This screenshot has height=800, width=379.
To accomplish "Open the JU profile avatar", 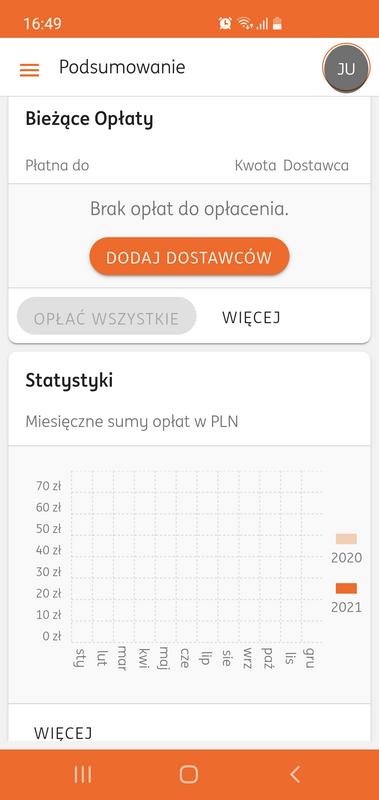I will click(x=346, y=68).
